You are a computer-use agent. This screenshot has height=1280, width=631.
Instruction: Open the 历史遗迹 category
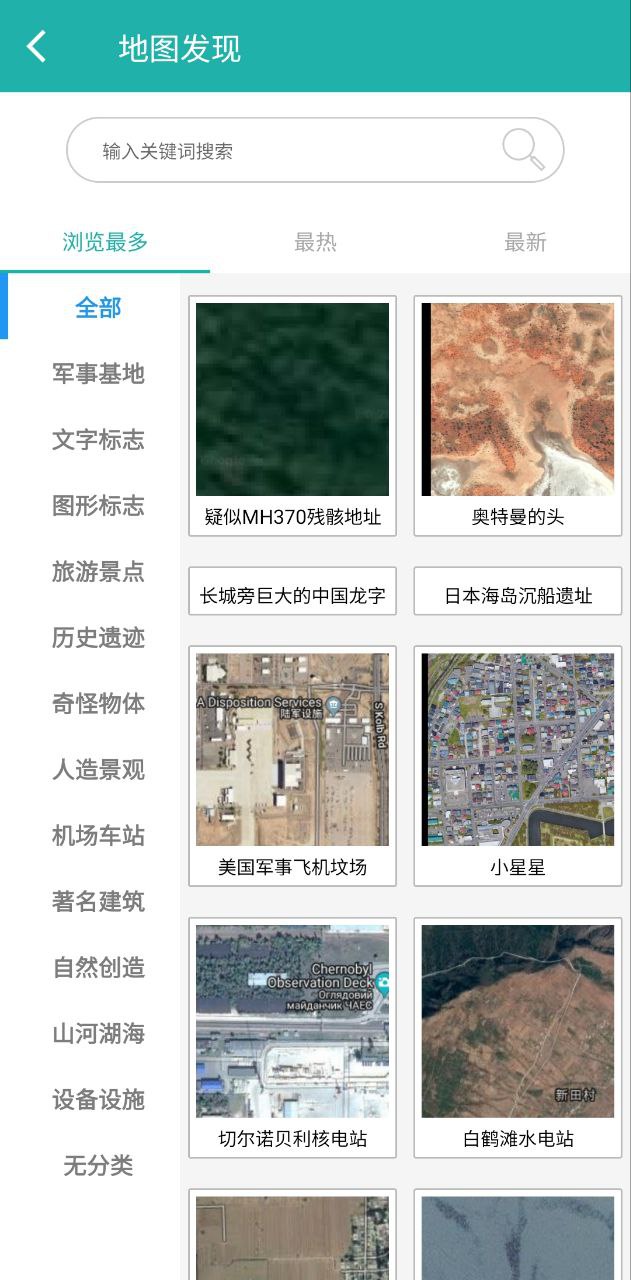(98, 638)
